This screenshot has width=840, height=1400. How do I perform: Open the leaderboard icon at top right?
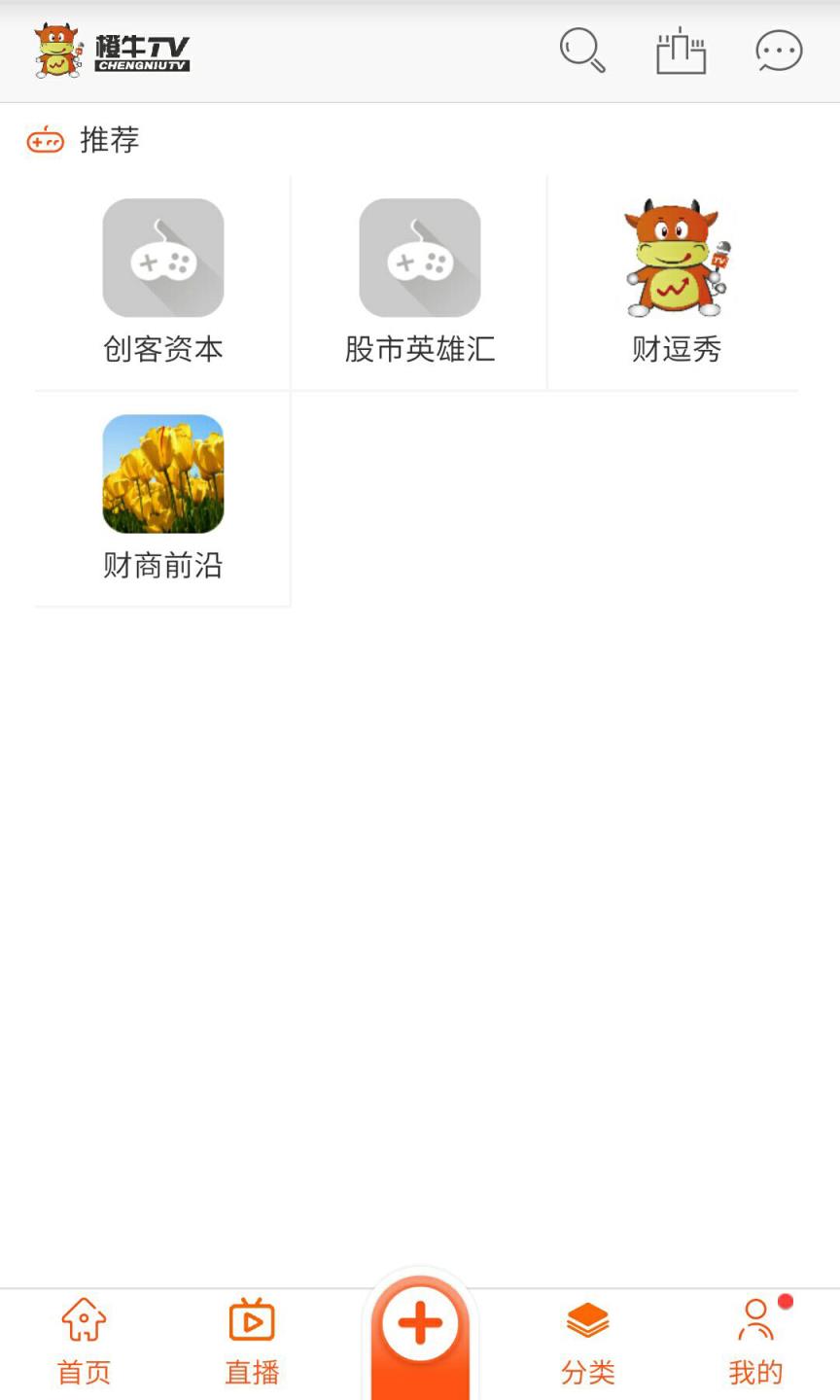(681, 51)
